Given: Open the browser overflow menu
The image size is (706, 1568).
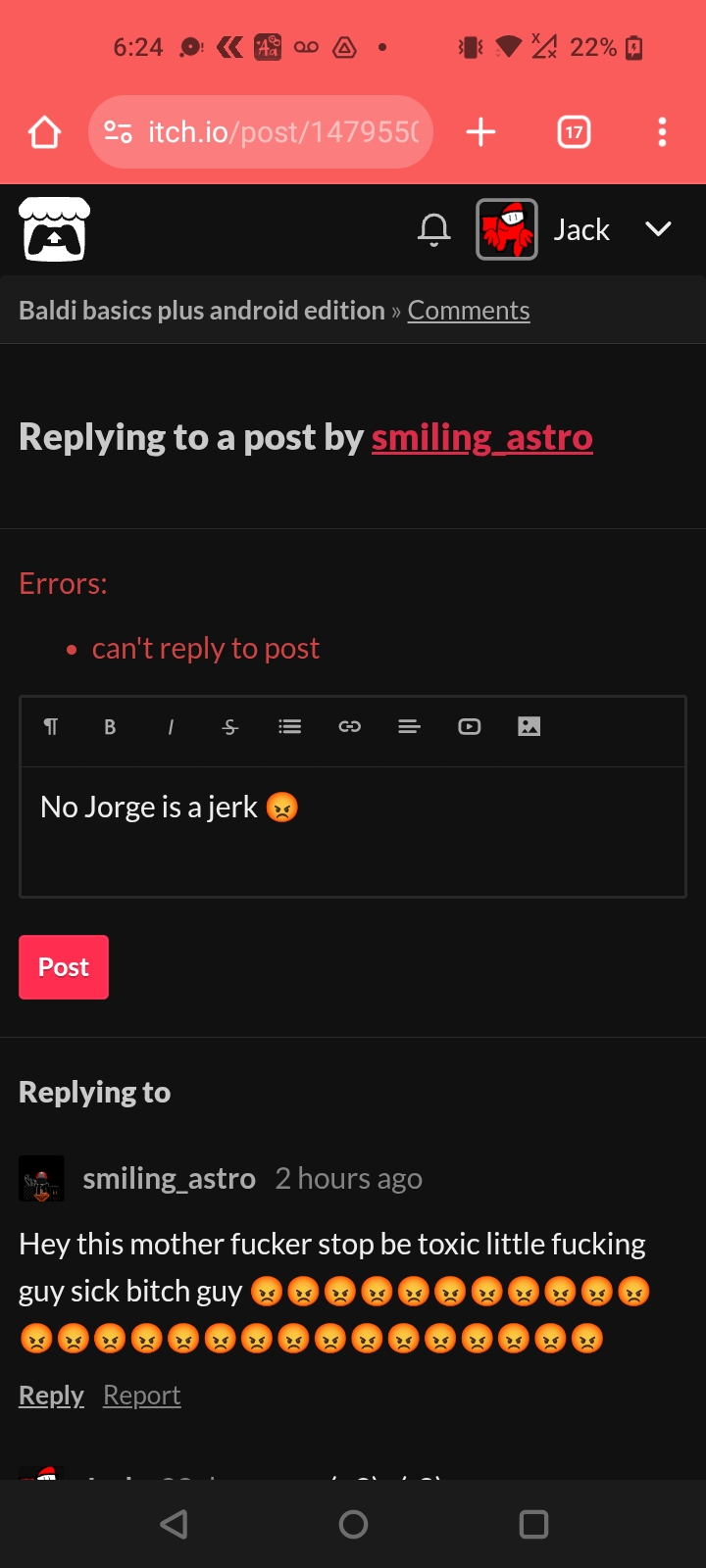Looking at the screenshot, I should [662, 132].
